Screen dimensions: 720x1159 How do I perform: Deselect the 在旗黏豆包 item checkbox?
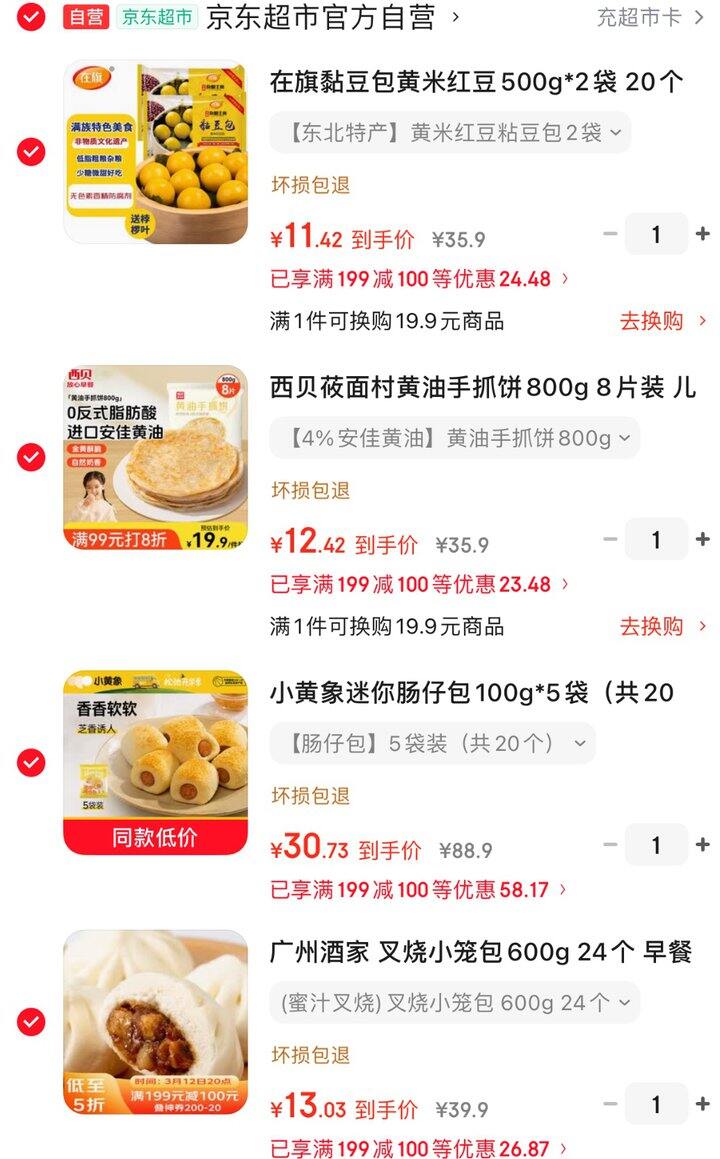coord(31,152)
